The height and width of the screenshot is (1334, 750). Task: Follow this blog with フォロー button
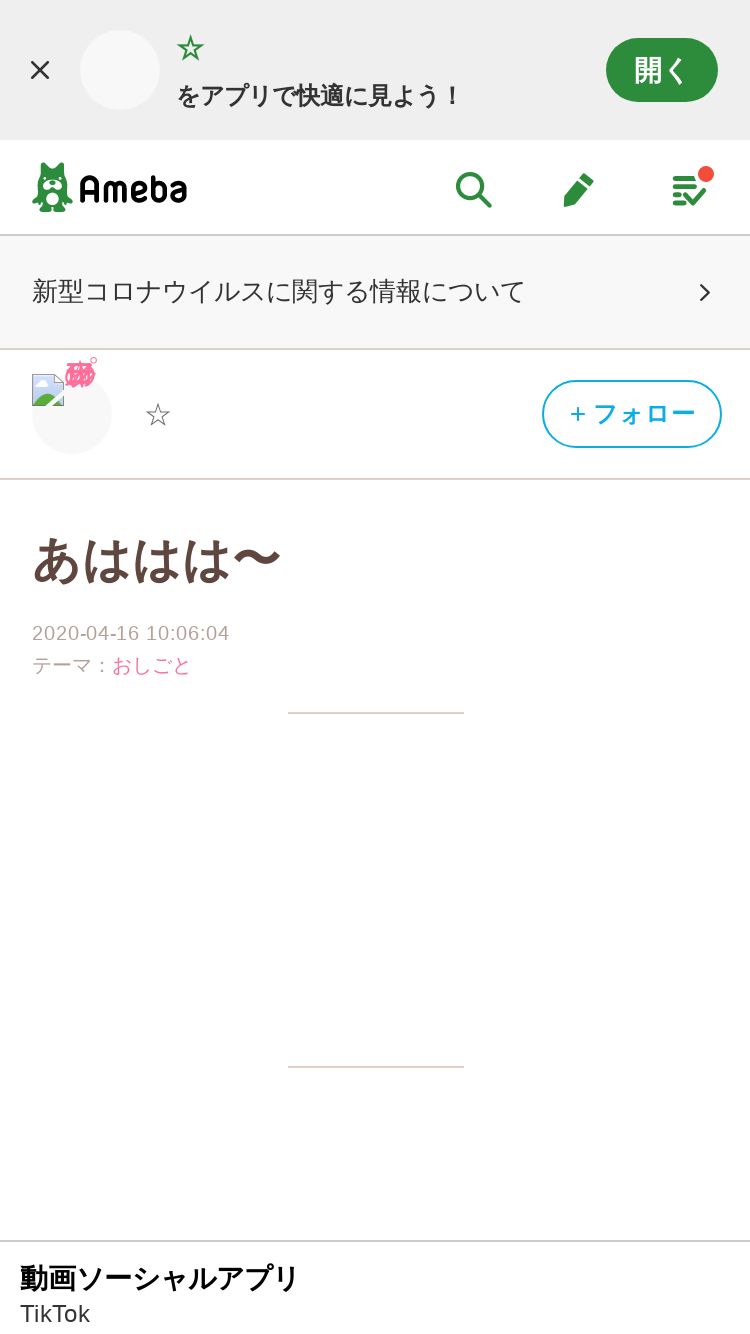[632, 414]
